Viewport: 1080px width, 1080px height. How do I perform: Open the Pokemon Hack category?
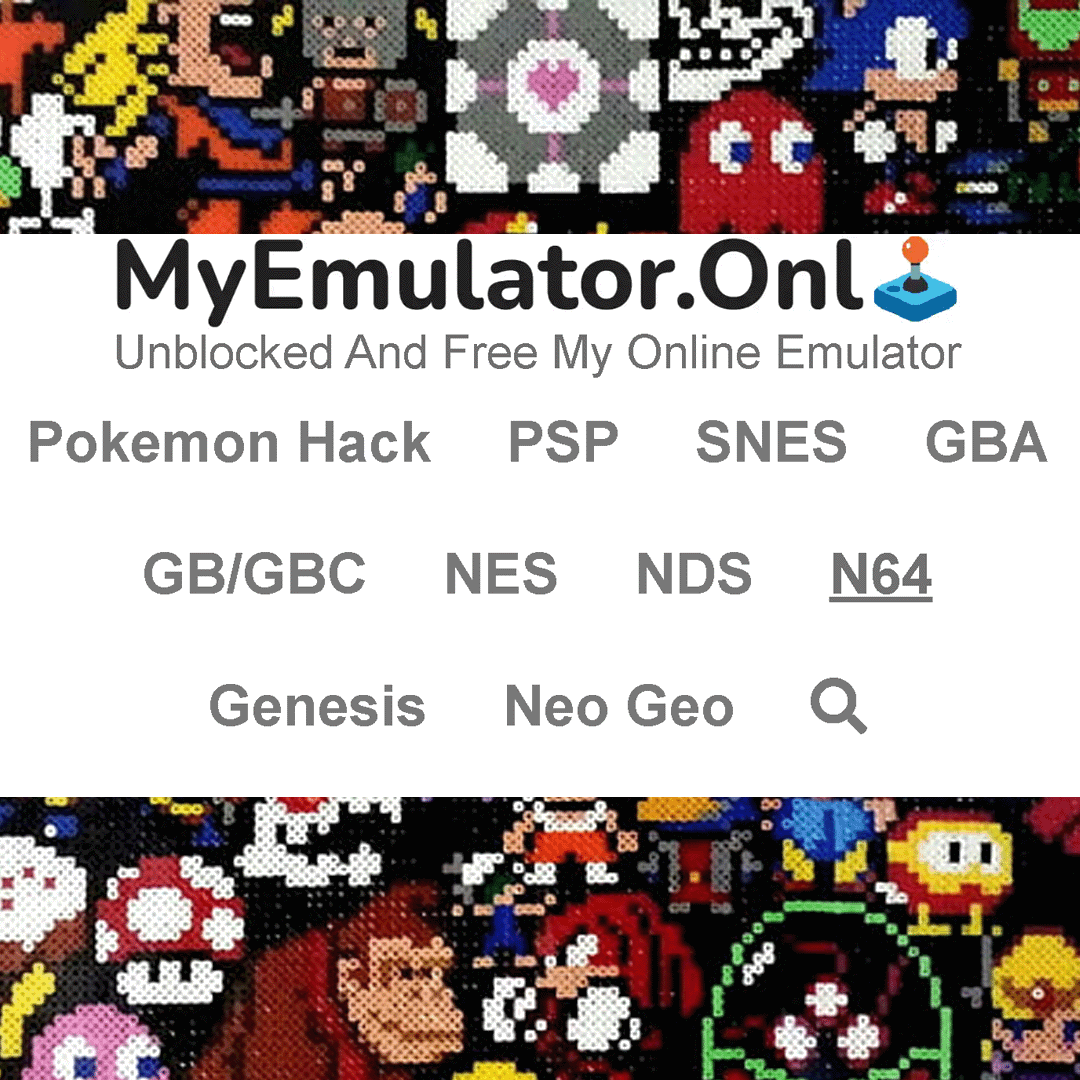pos(229,443)
